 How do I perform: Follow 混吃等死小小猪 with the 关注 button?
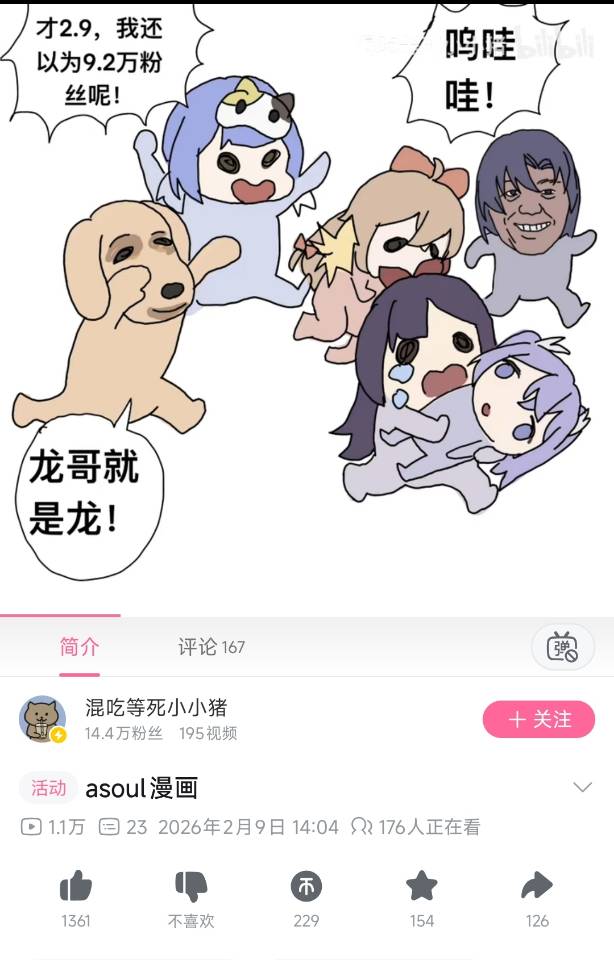pos(539,719)
